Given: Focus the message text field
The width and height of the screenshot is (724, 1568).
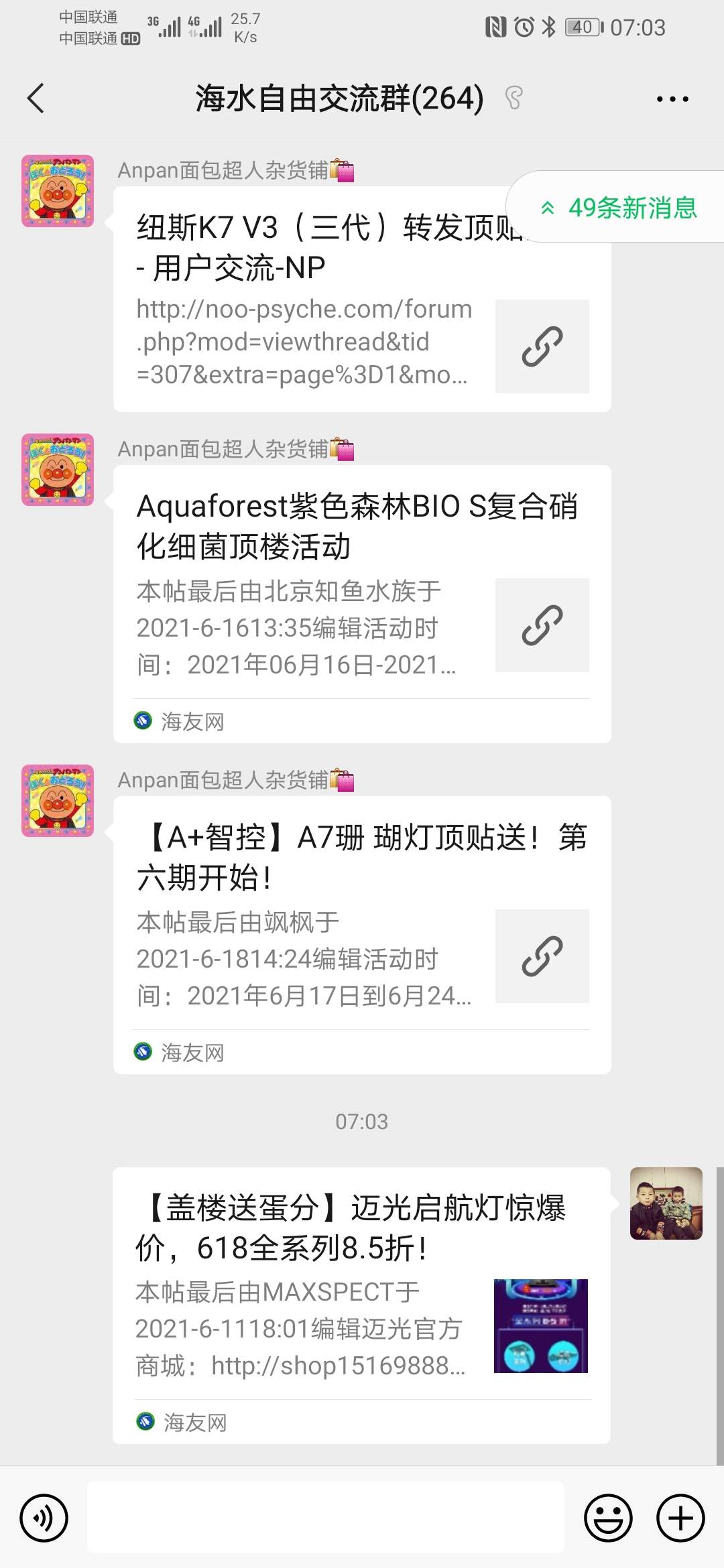Looking at the screenshot, I should 326,1518.
